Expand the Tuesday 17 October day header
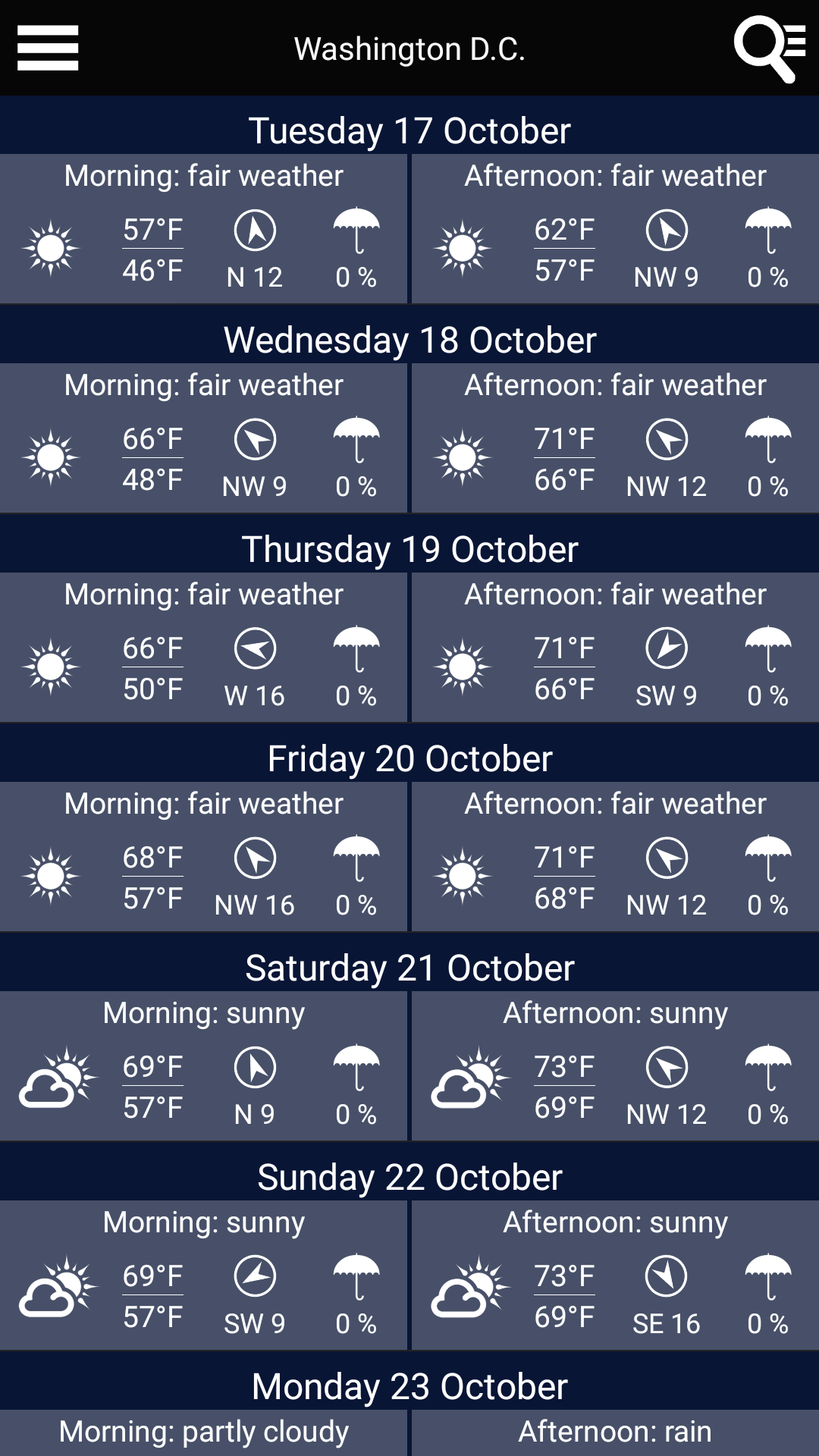The image size is (819, 1456). point(409,129)
